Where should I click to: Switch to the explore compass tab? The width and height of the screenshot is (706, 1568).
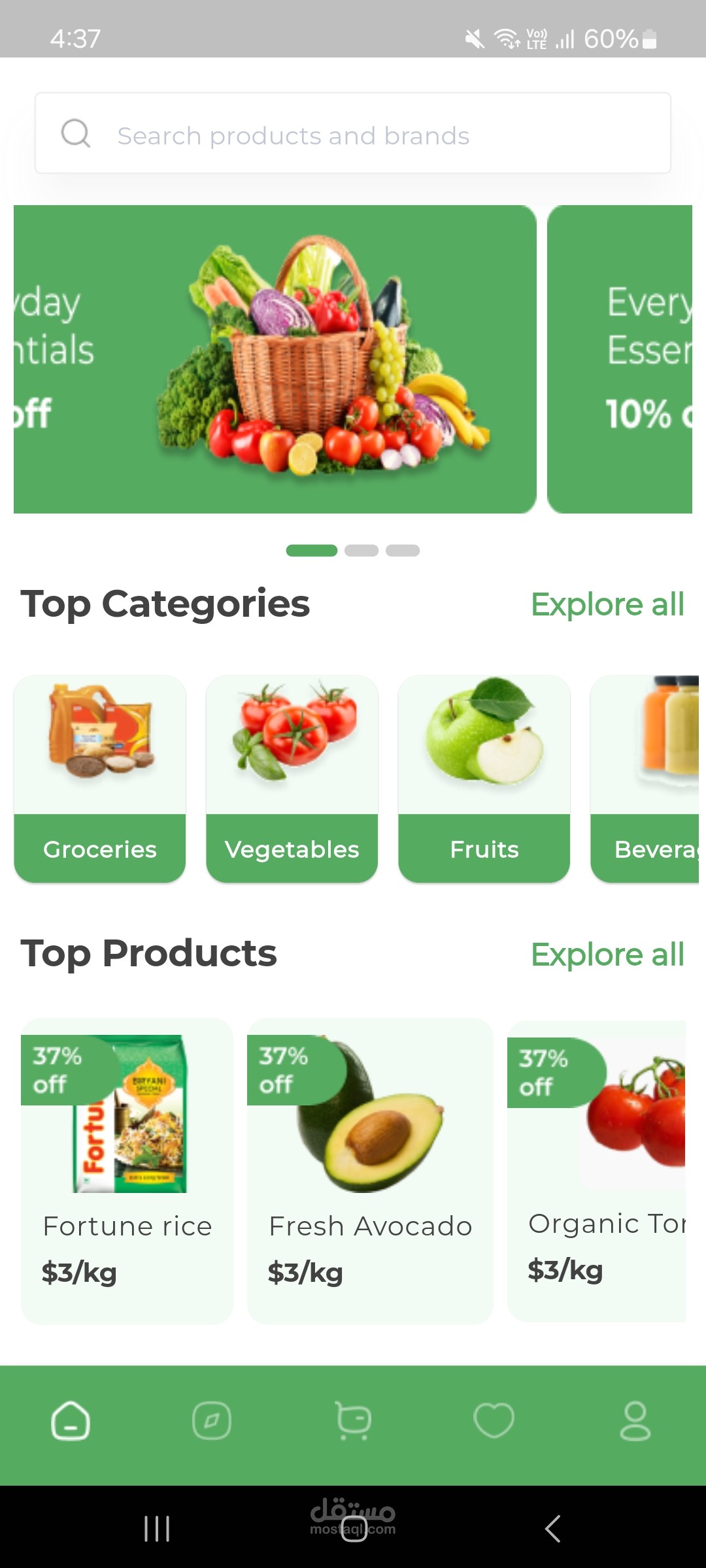point(212,1421)
